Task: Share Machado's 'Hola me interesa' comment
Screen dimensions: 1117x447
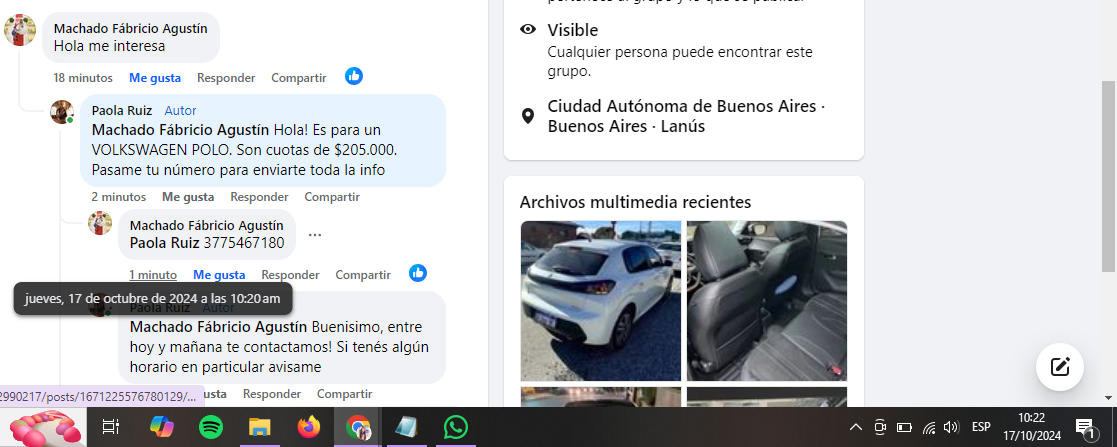Action: tap(298, 78)
